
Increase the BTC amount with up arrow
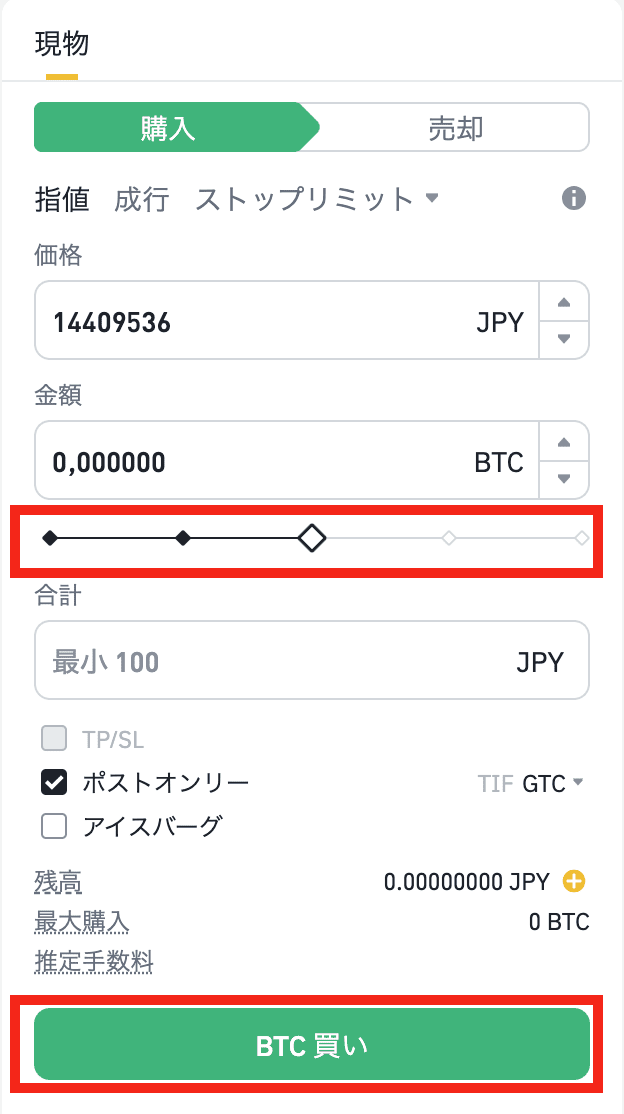coord(564,443)
